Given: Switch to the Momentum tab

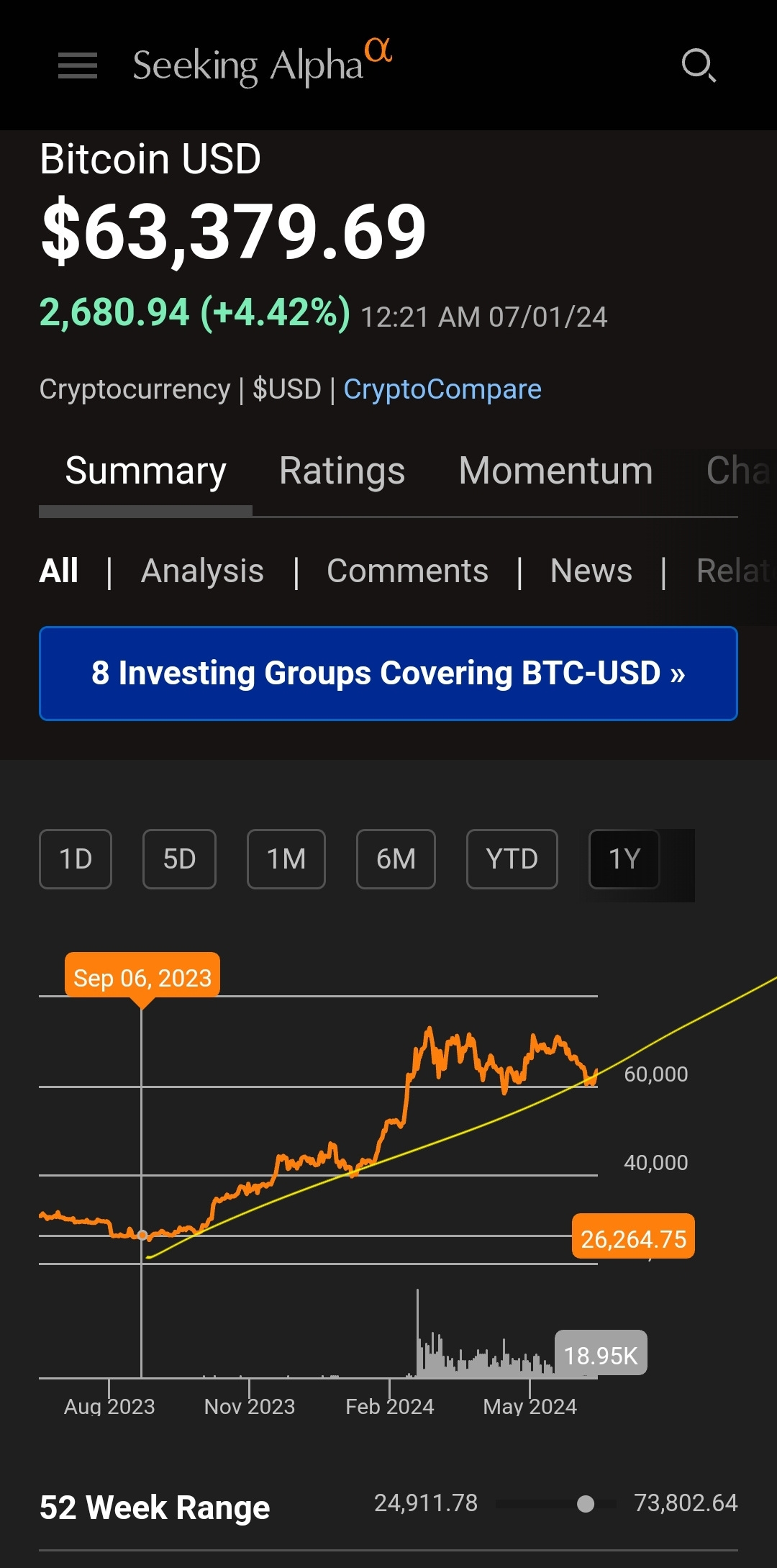Looking at the screenshot, I should pos(555,471).
